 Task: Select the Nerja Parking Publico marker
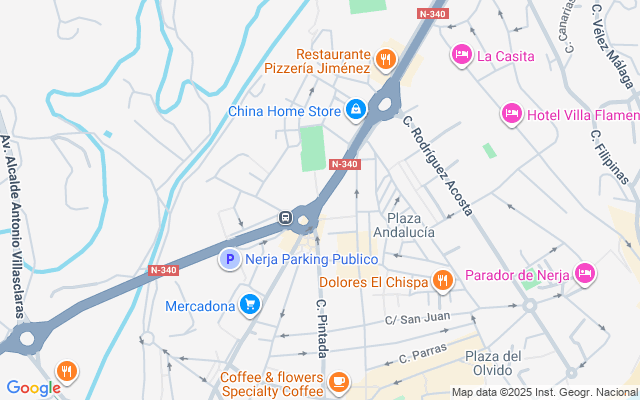(230, 259)
